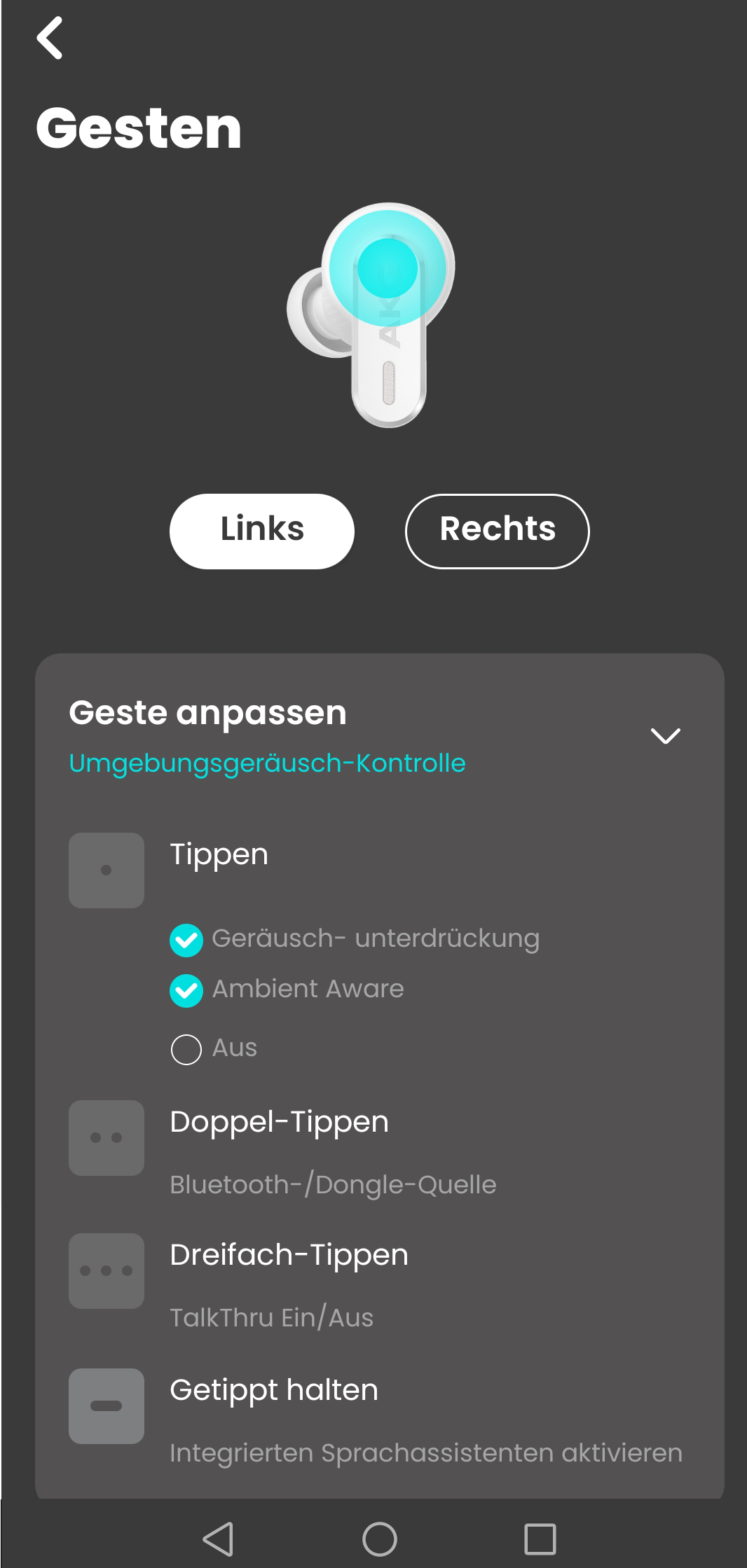747x1568 pixels.
Task: Select the Links earbud tab
Action: click(261, 531)
